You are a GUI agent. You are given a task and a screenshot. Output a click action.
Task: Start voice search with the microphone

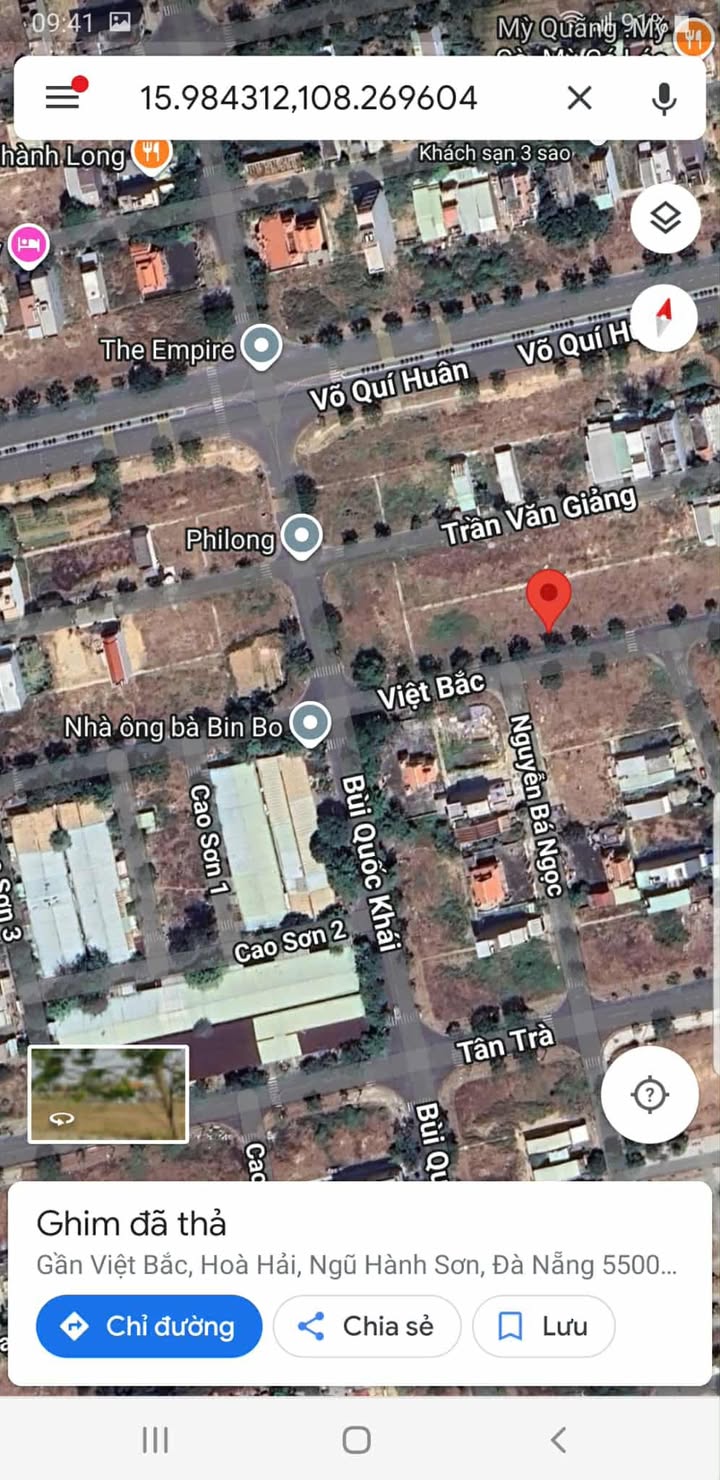point(663,98)
